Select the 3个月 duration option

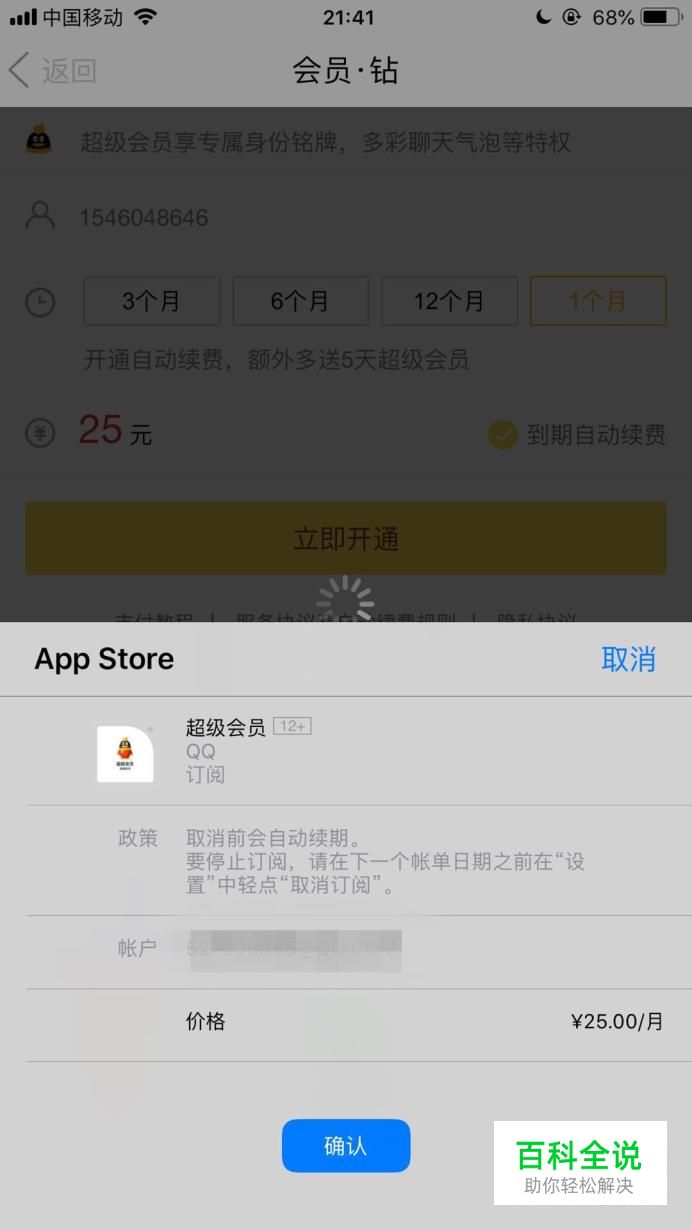click(152, 301)
